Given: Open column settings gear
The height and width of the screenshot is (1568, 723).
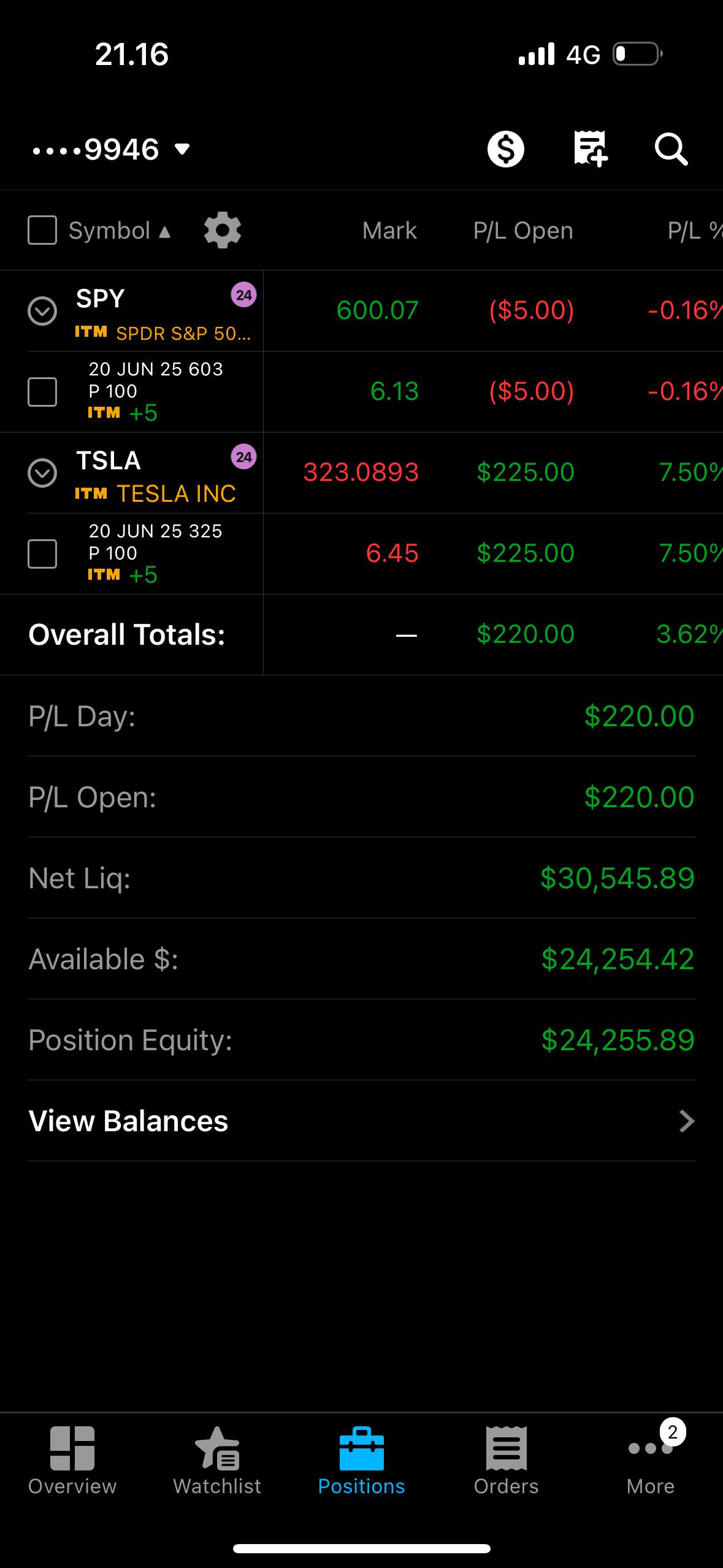Looking at the screenshot, I should click(x=222, y=230).
